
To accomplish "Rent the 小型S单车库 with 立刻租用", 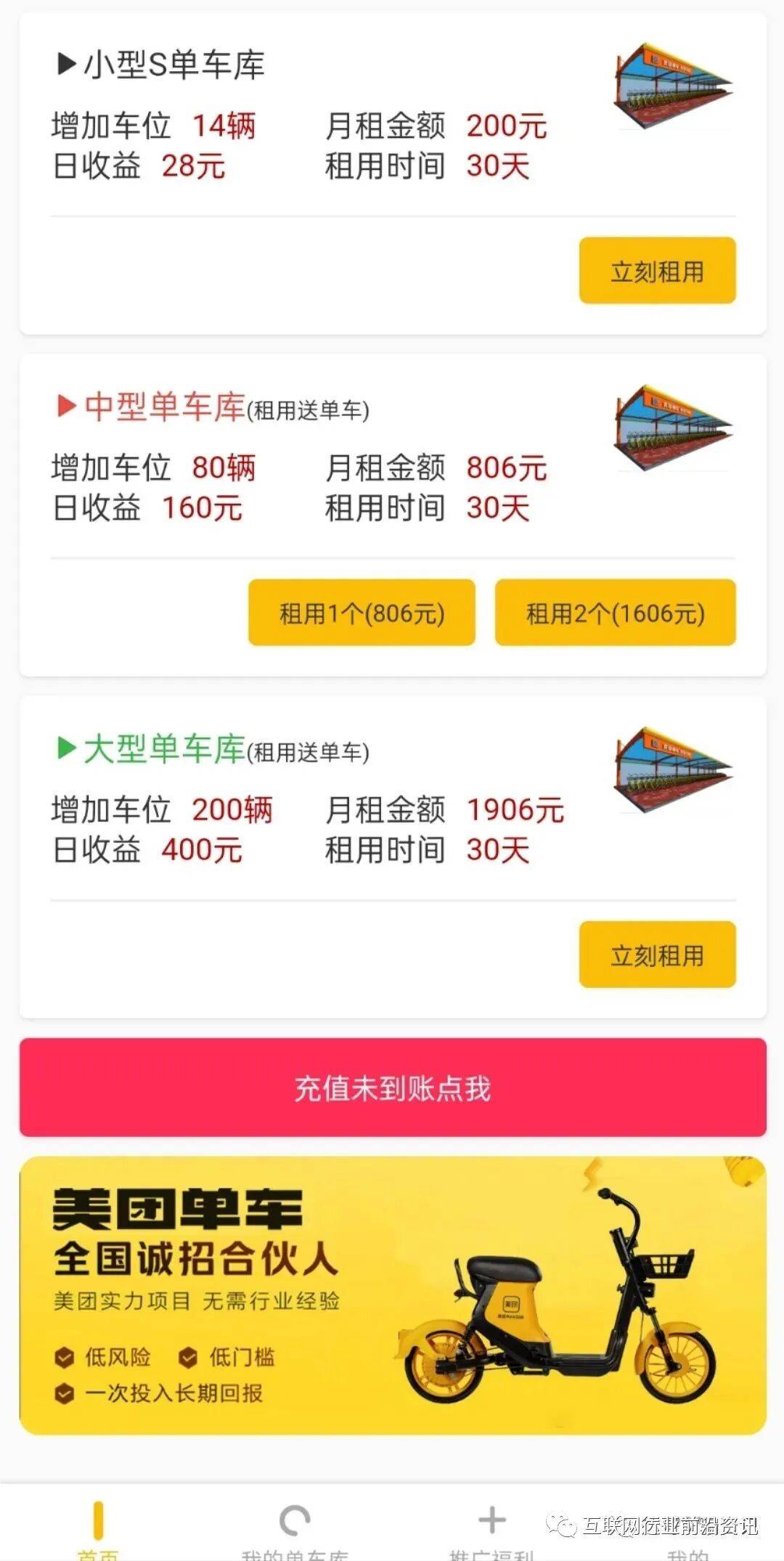I will (657, 271).
